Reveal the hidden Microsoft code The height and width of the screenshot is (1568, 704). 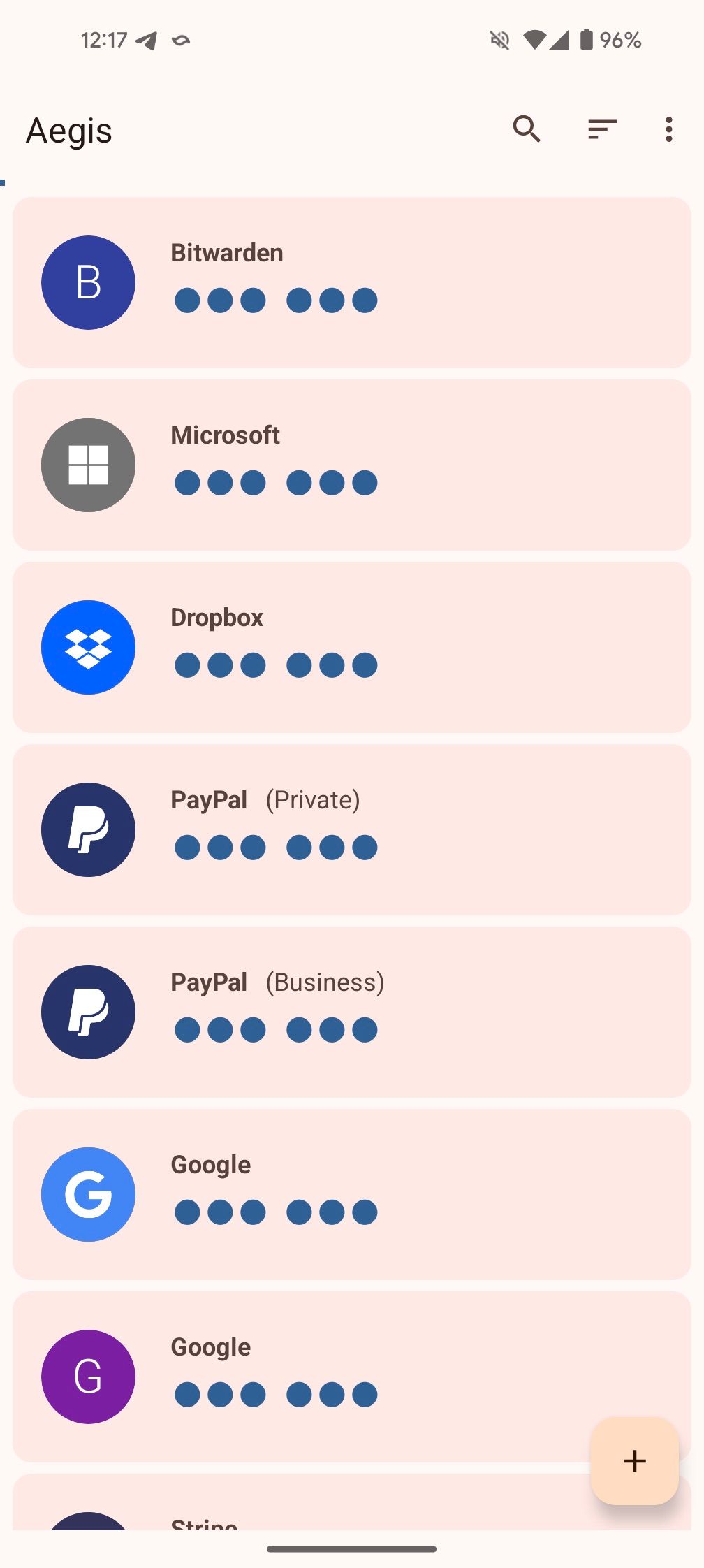tap(276, 482)
